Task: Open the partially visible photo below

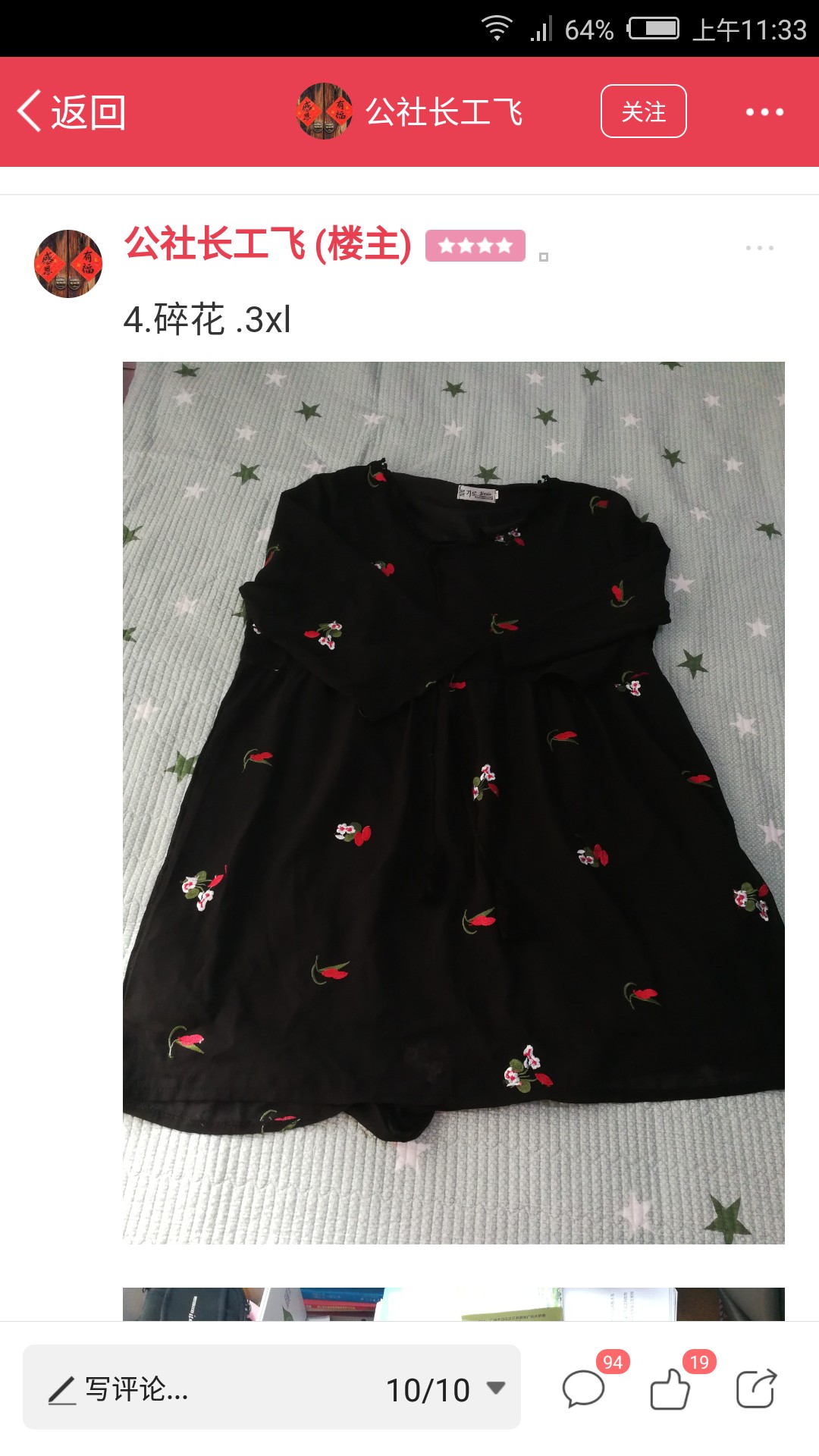Action: point(453,1304)
